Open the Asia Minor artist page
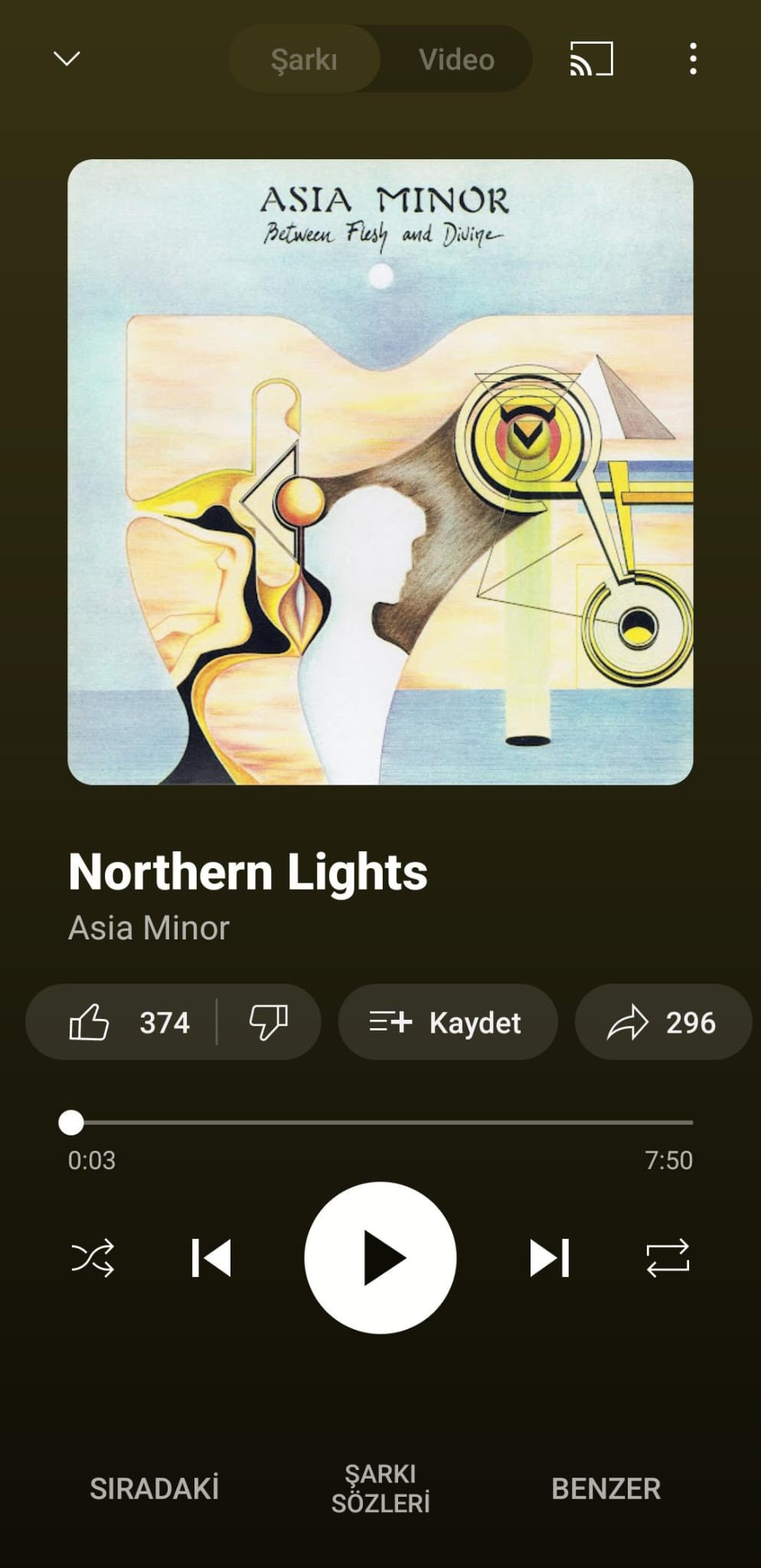 click(x=149, y=928)
